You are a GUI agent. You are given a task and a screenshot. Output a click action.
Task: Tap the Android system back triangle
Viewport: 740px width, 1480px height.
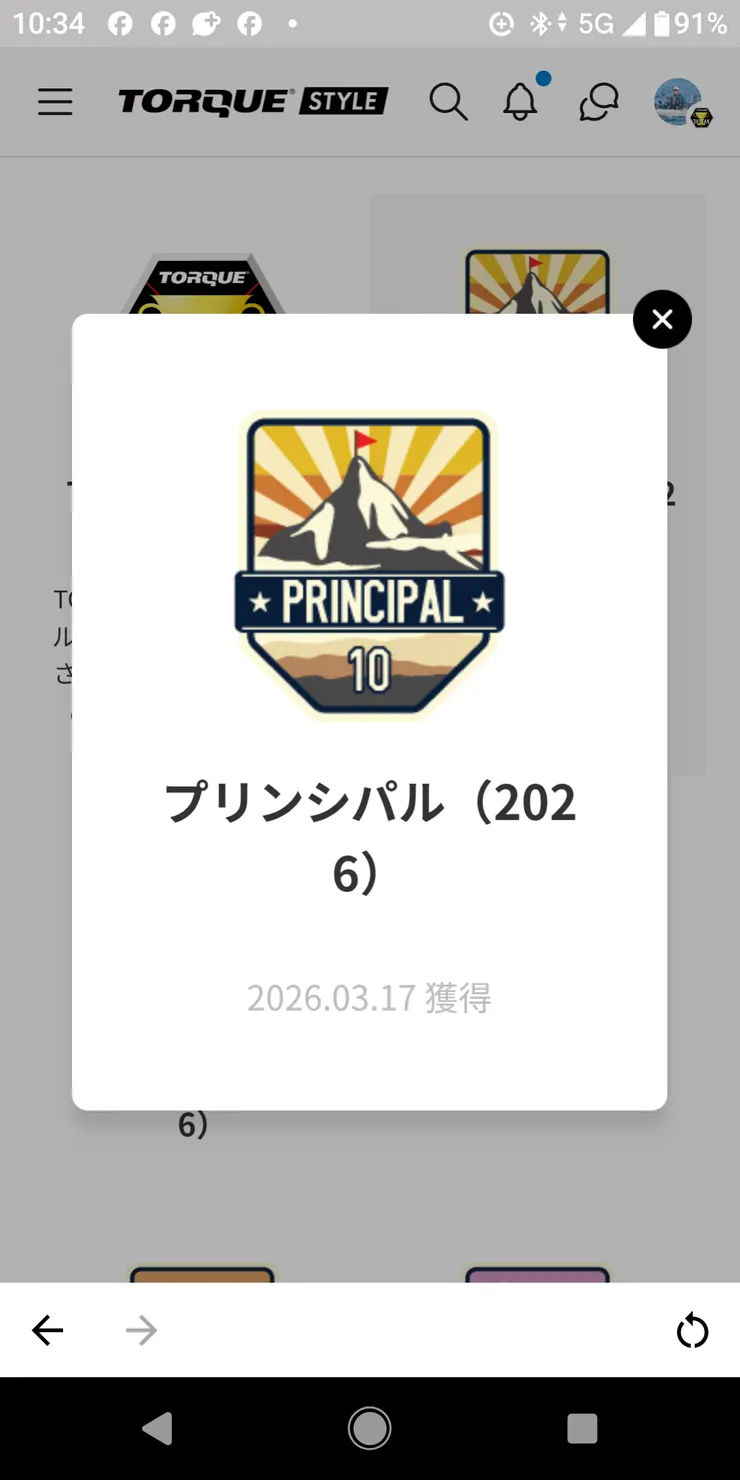click(157, 1428)
